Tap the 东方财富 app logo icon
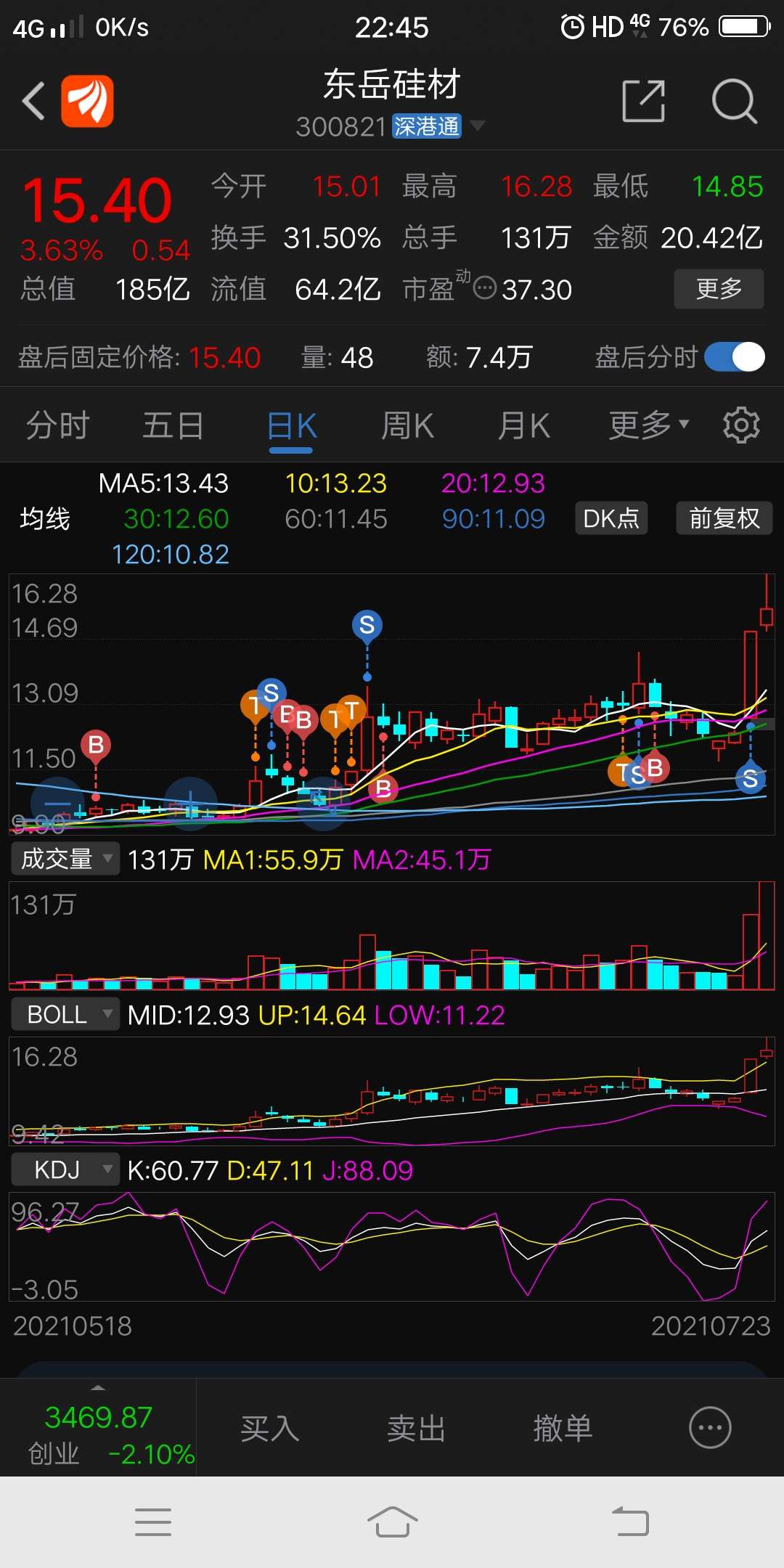784x1568 pixels. click(x=86, y=101)
